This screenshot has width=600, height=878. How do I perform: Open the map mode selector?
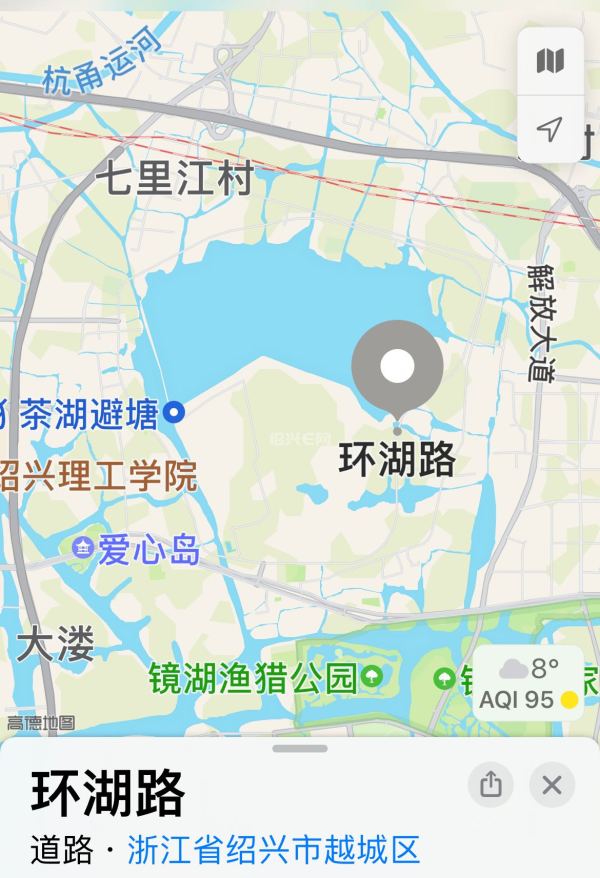coord(550,61)
